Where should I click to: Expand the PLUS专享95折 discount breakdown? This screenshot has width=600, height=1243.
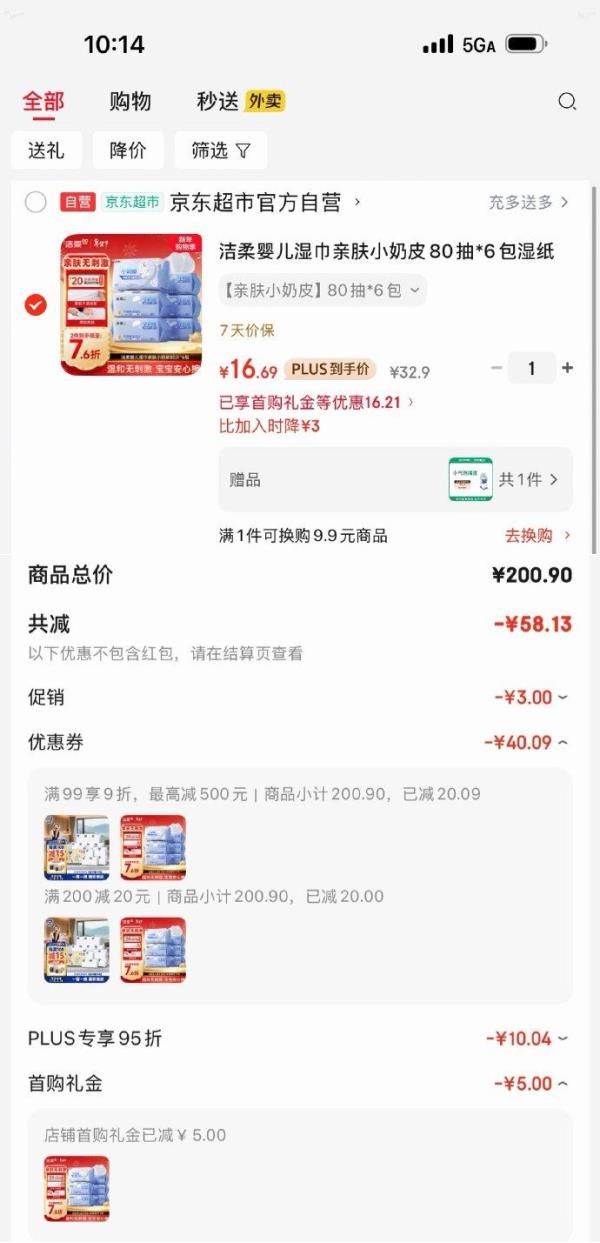click(527, 1038)
